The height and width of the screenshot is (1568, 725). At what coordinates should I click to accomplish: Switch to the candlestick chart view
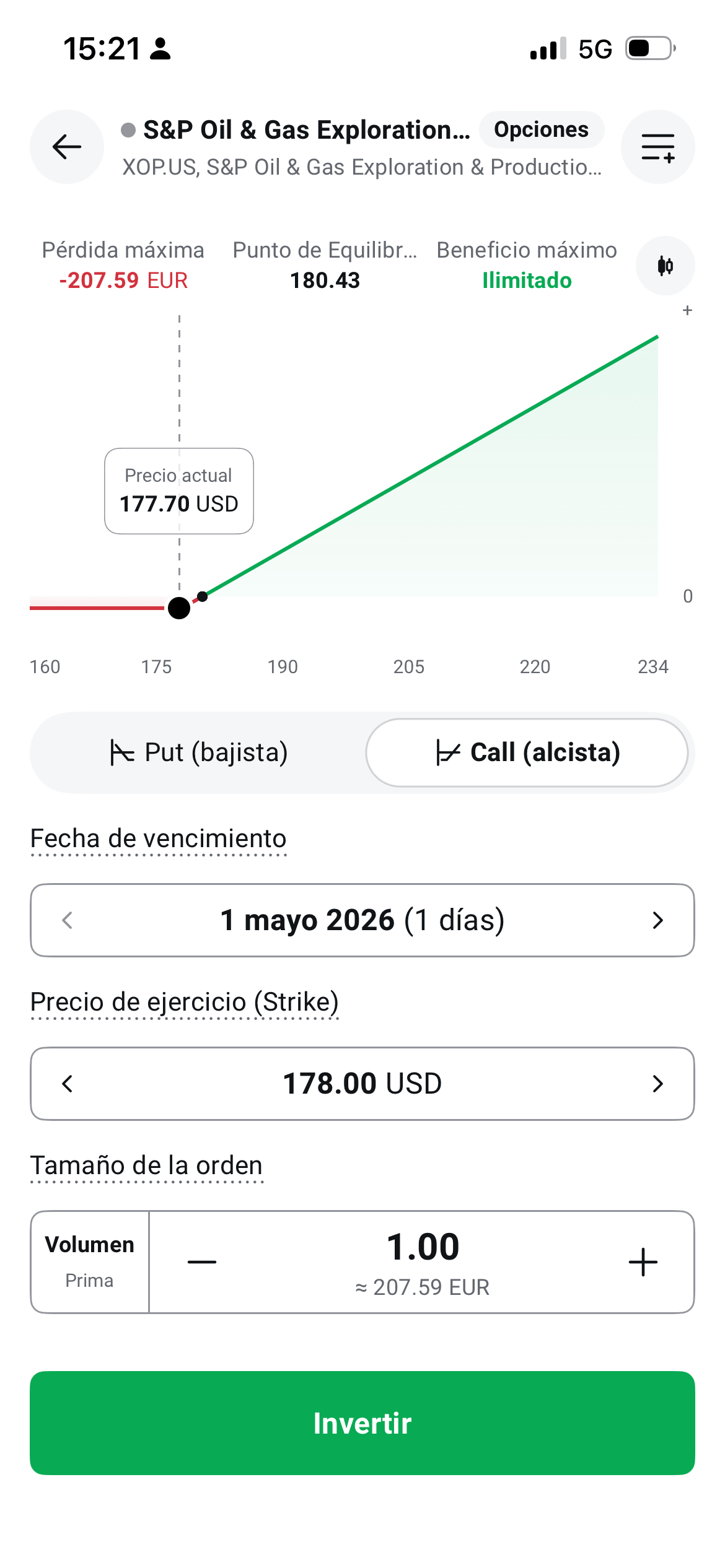pyautogui.click(x=665, y=266)
